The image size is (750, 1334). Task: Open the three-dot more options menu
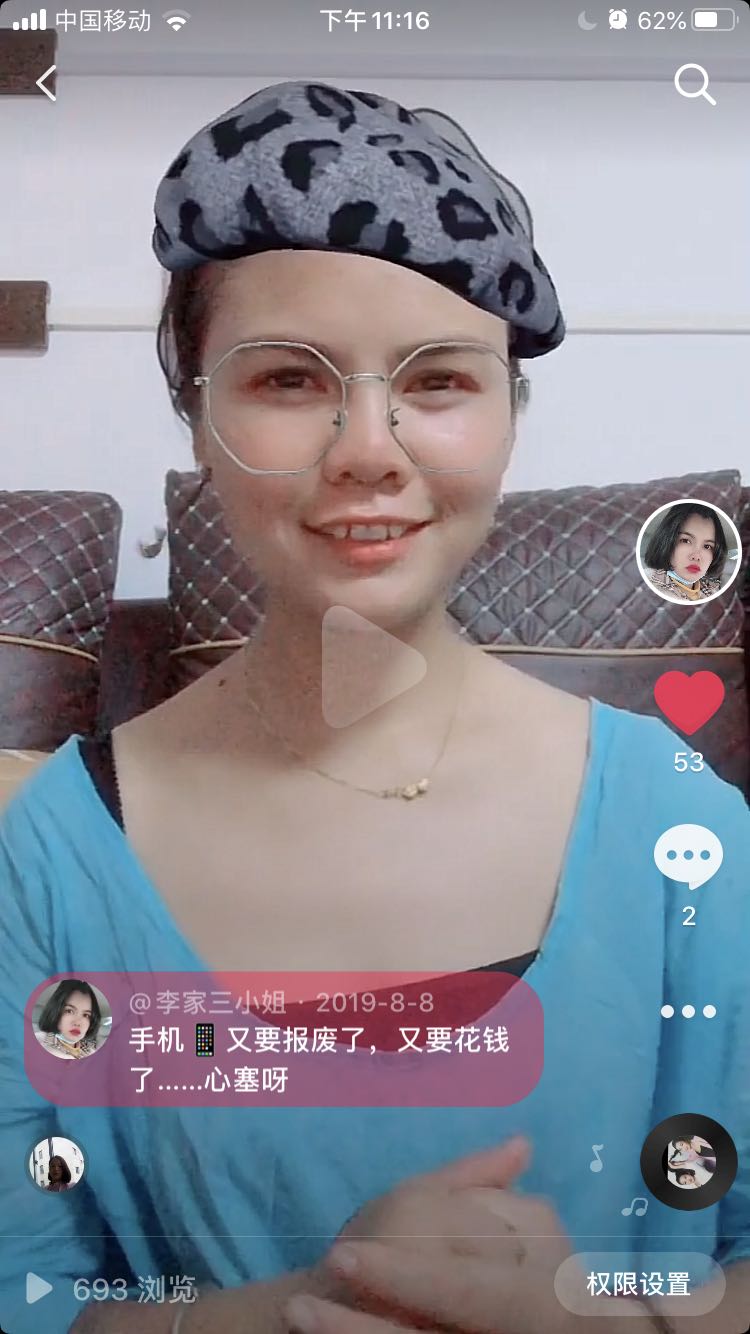[688, 1012]
